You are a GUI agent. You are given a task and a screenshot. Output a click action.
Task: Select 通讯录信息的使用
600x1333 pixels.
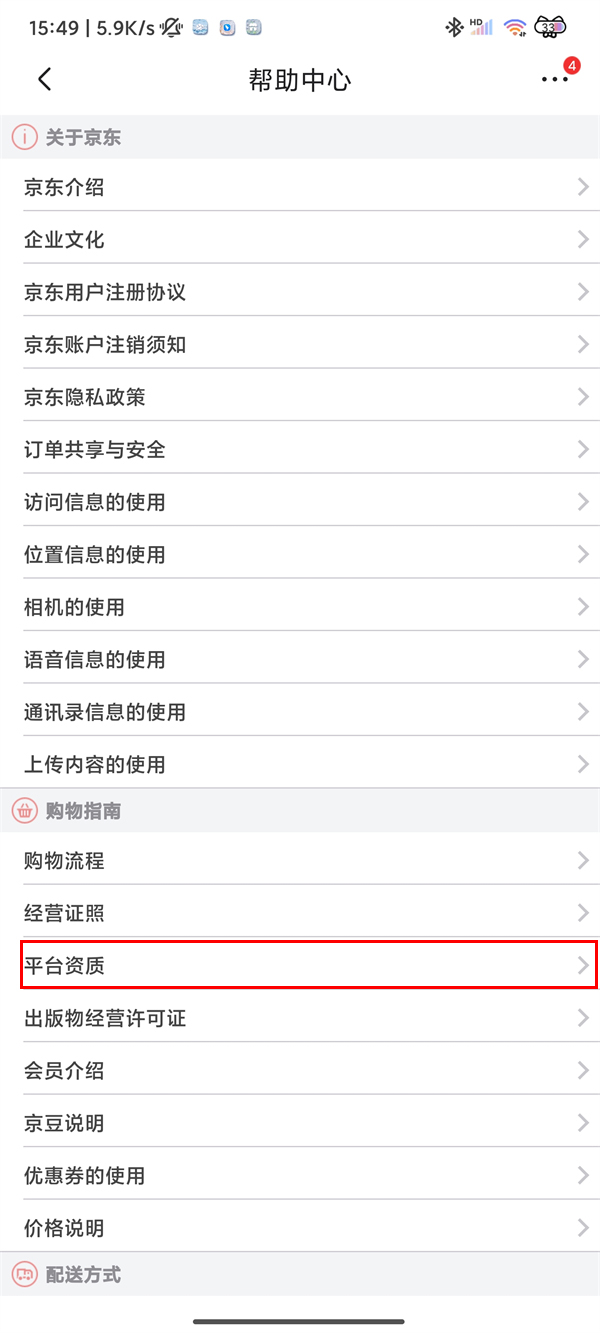click(300, 712)
